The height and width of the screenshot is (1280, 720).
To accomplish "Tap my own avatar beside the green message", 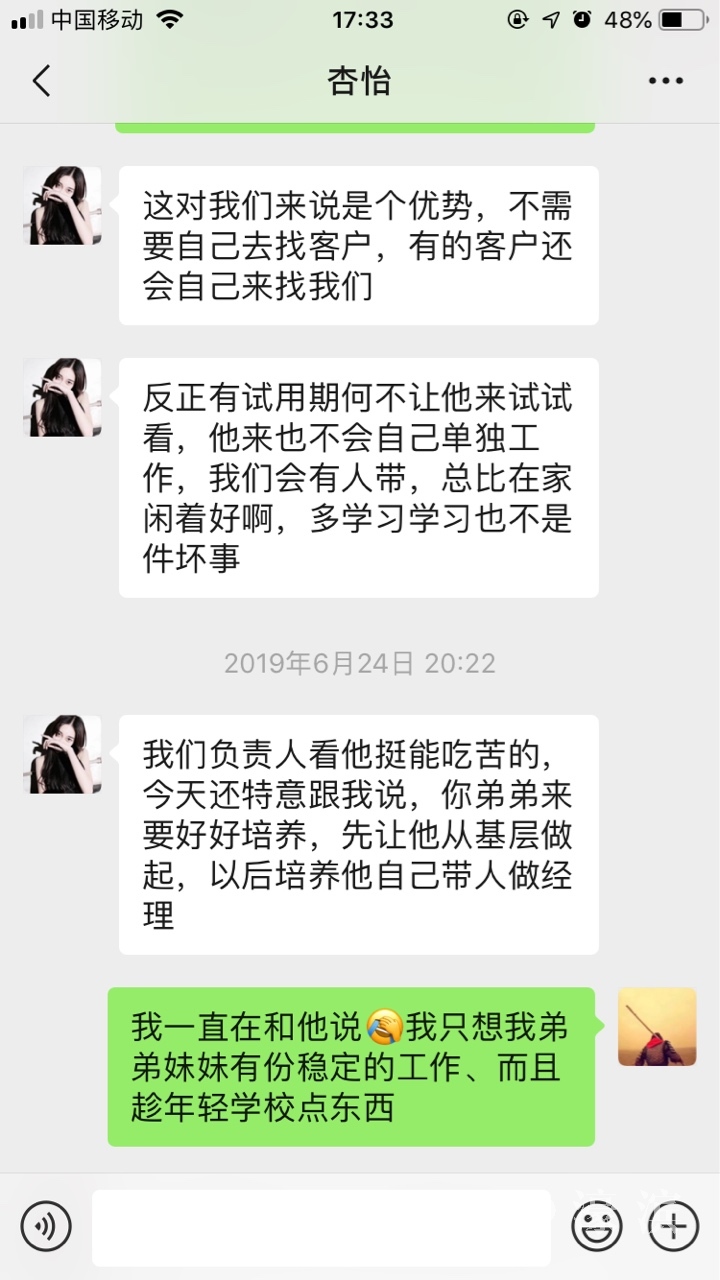I will (x=657, y=1027).
